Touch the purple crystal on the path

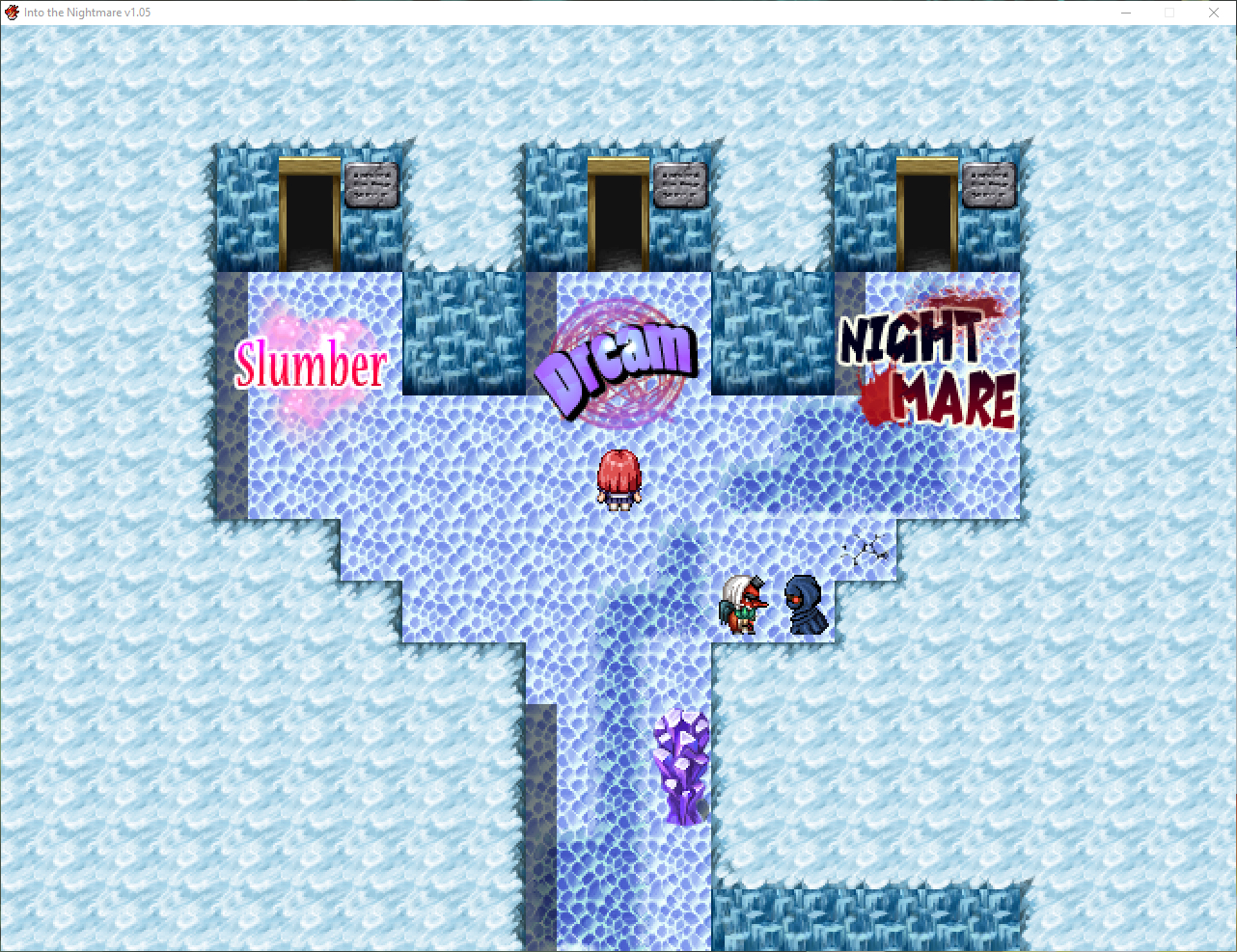coord(682,767)
